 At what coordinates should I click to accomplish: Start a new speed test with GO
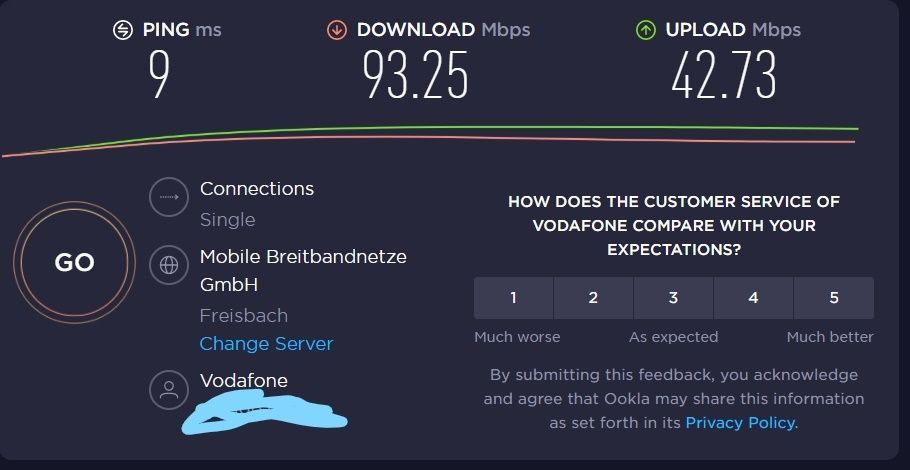pyautogui.click(x=74, y=263)
